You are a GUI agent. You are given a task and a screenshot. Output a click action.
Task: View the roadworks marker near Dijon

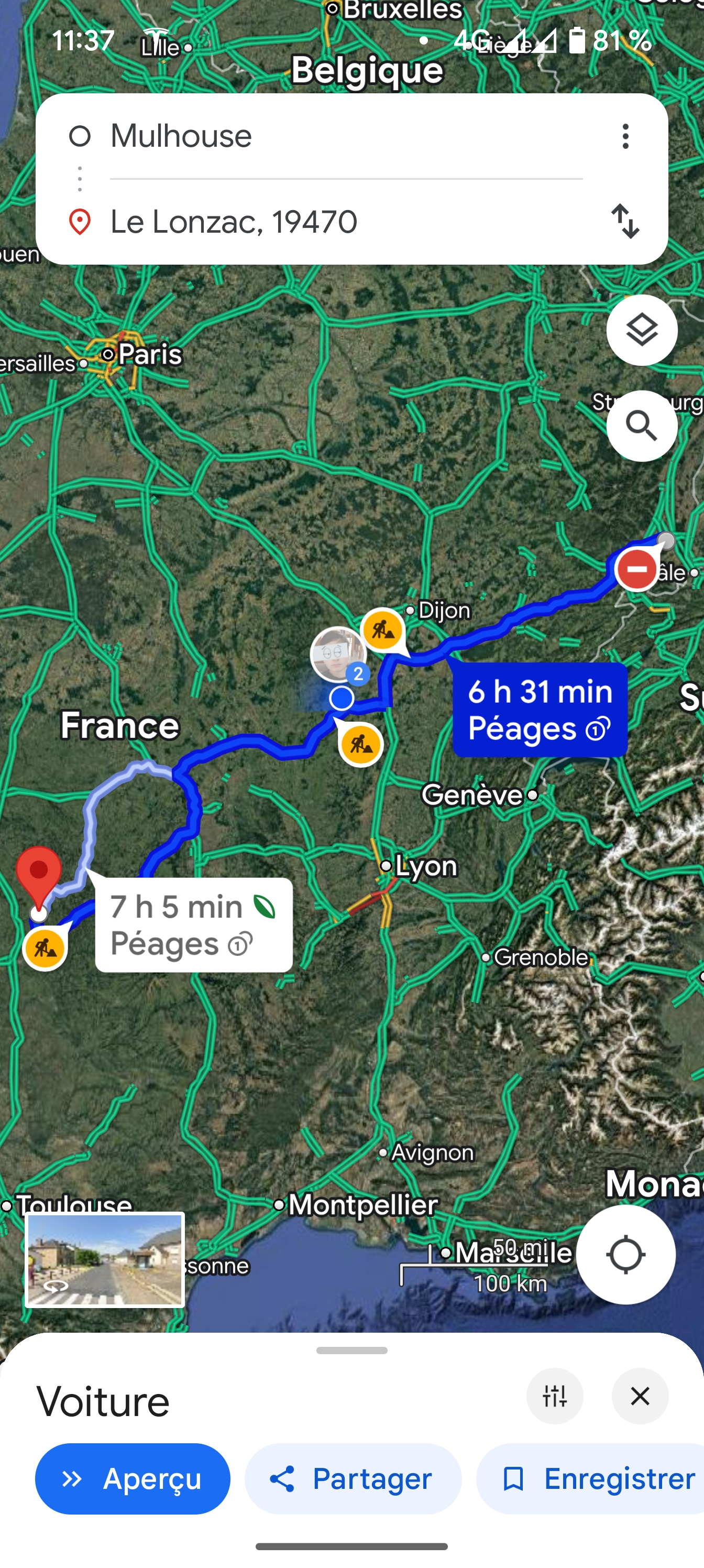click(383, 630)
